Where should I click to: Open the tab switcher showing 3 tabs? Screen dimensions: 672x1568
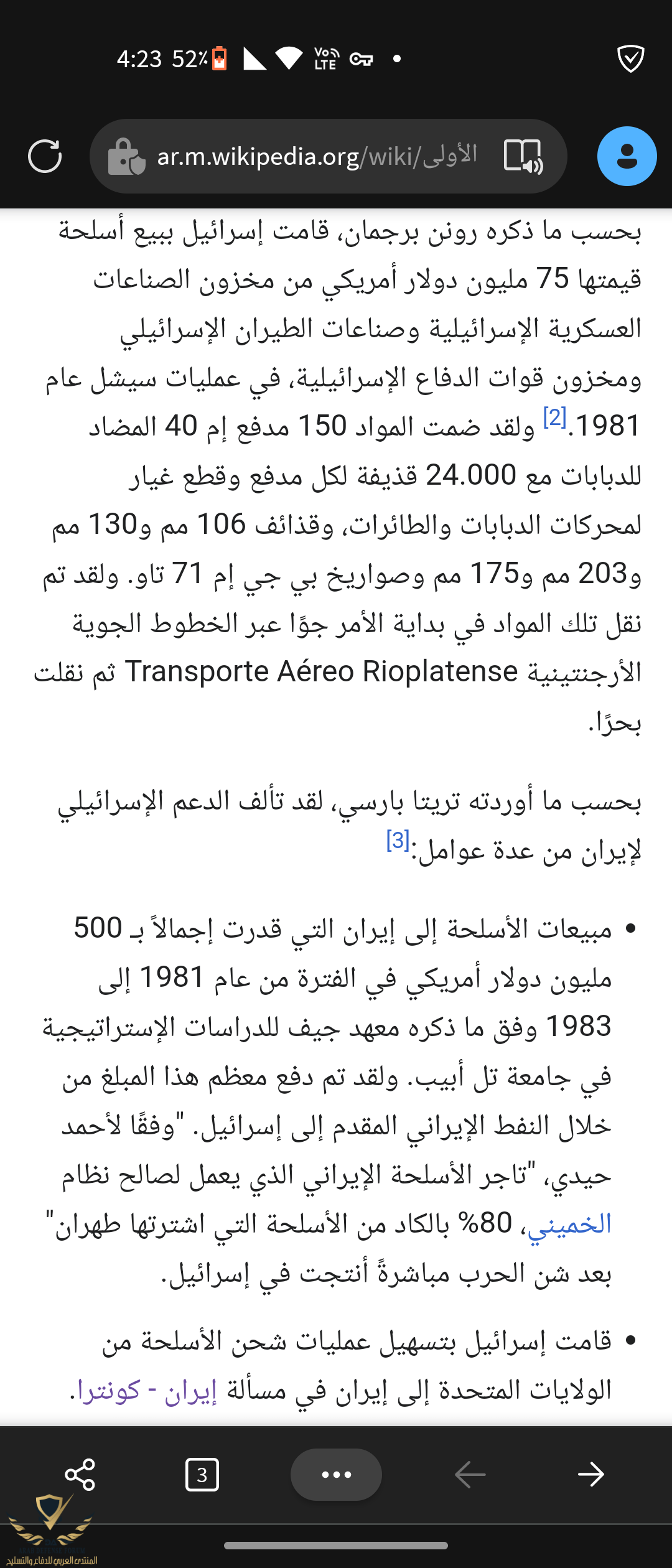pyautogui.click(x=202, y=1474)
